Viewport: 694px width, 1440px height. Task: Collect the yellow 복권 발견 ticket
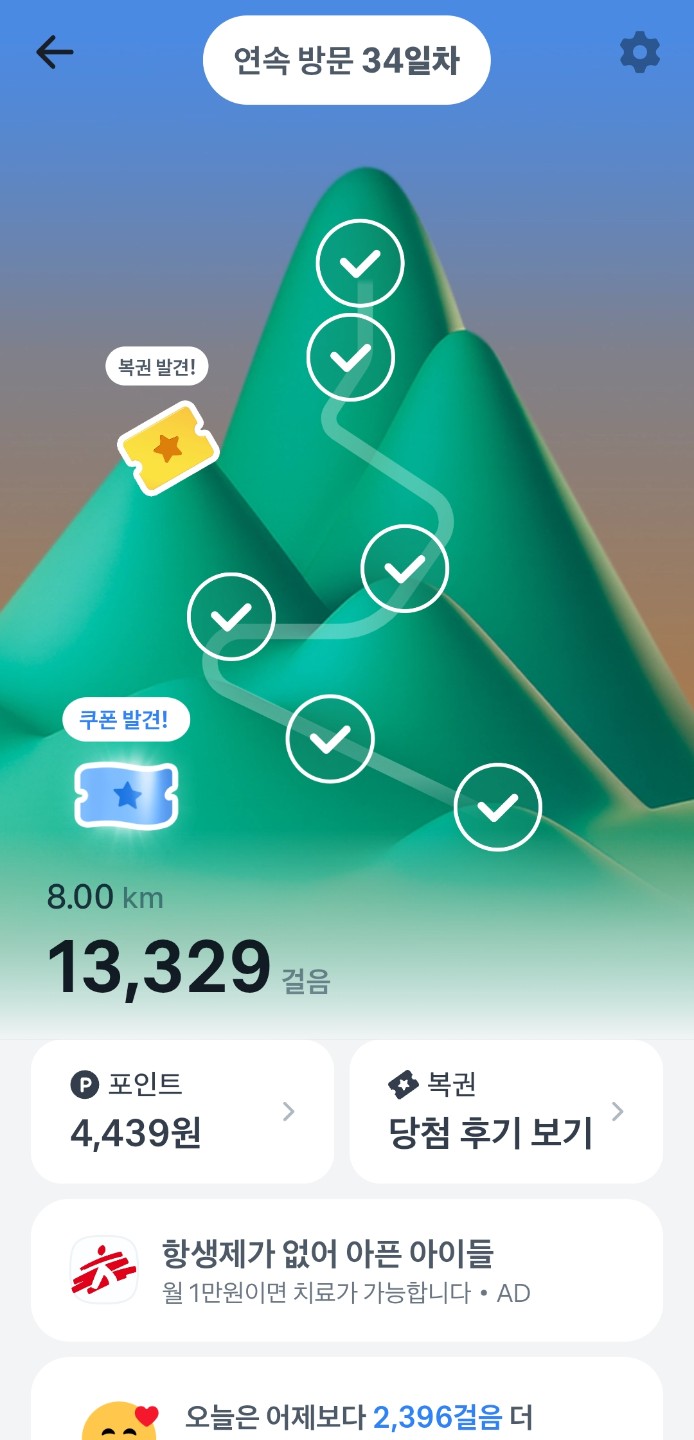coord(168,448)
